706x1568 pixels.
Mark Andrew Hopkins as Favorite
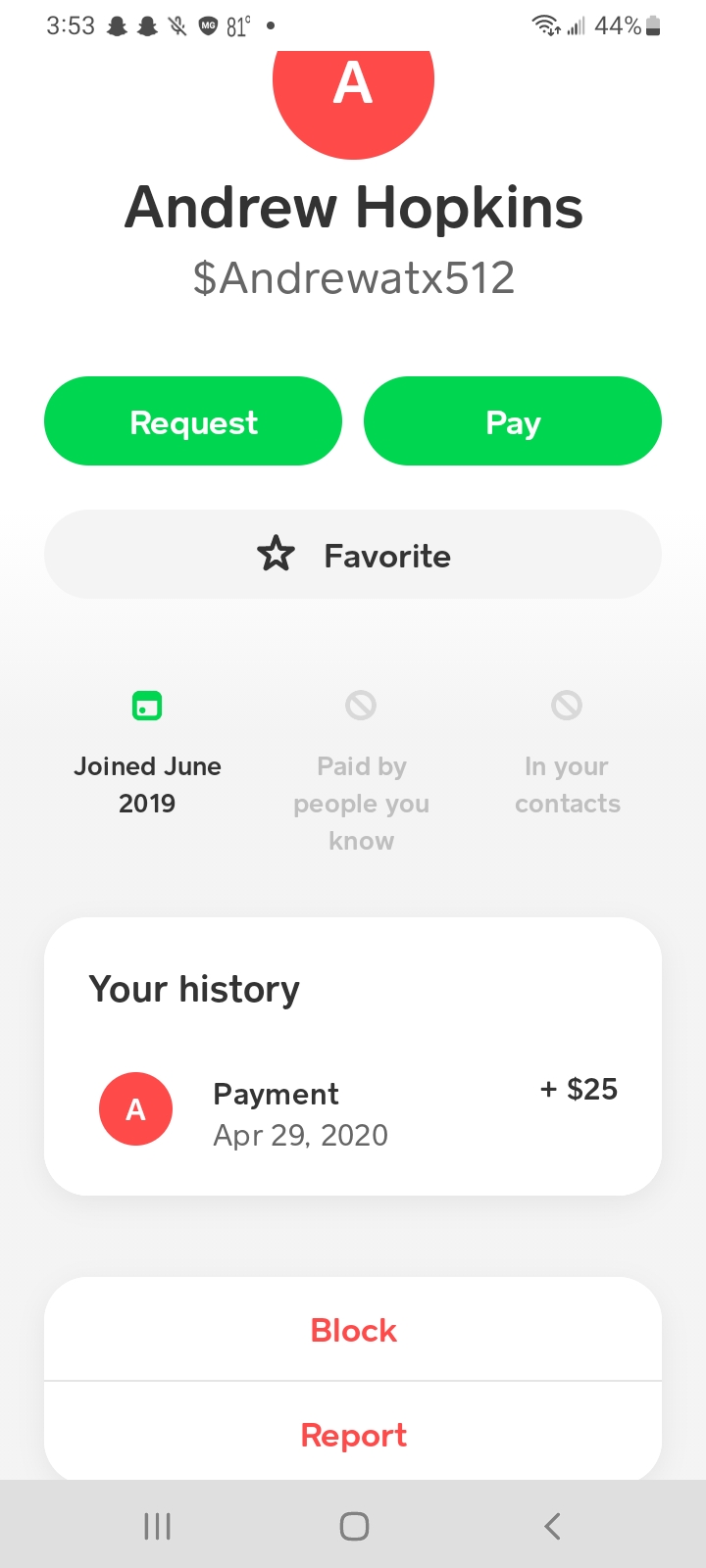[x=353, y=555]
